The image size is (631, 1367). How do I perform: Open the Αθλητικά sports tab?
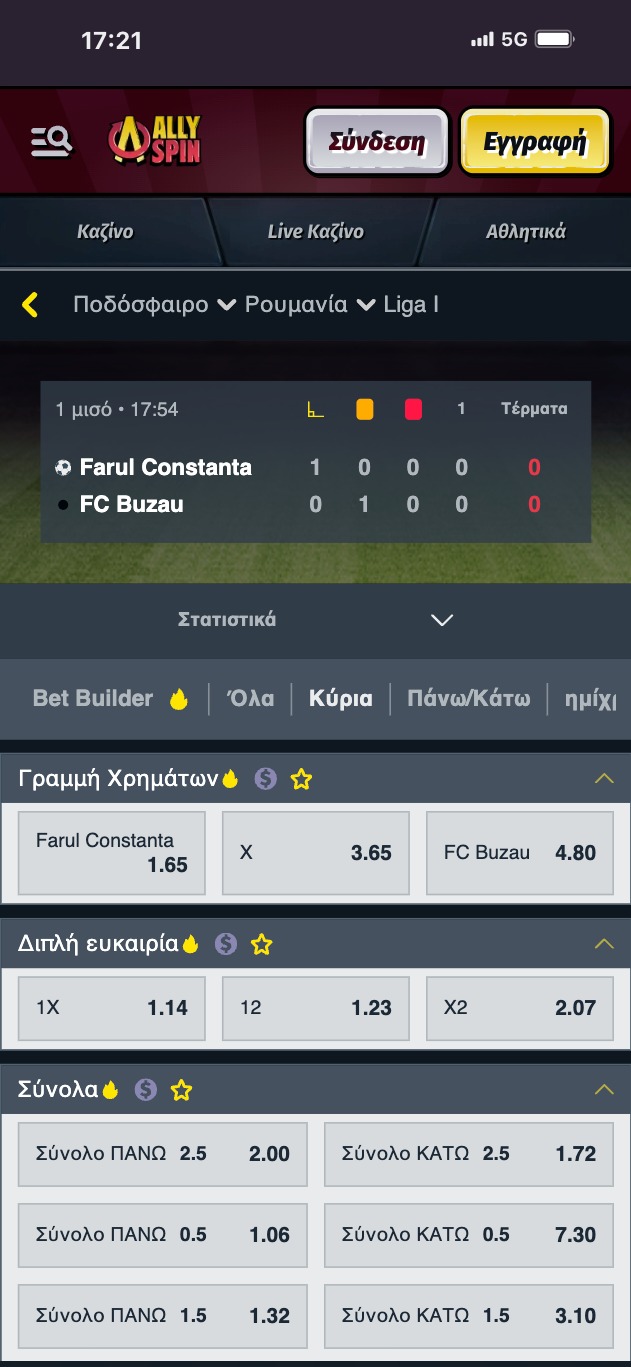point(525,231)
